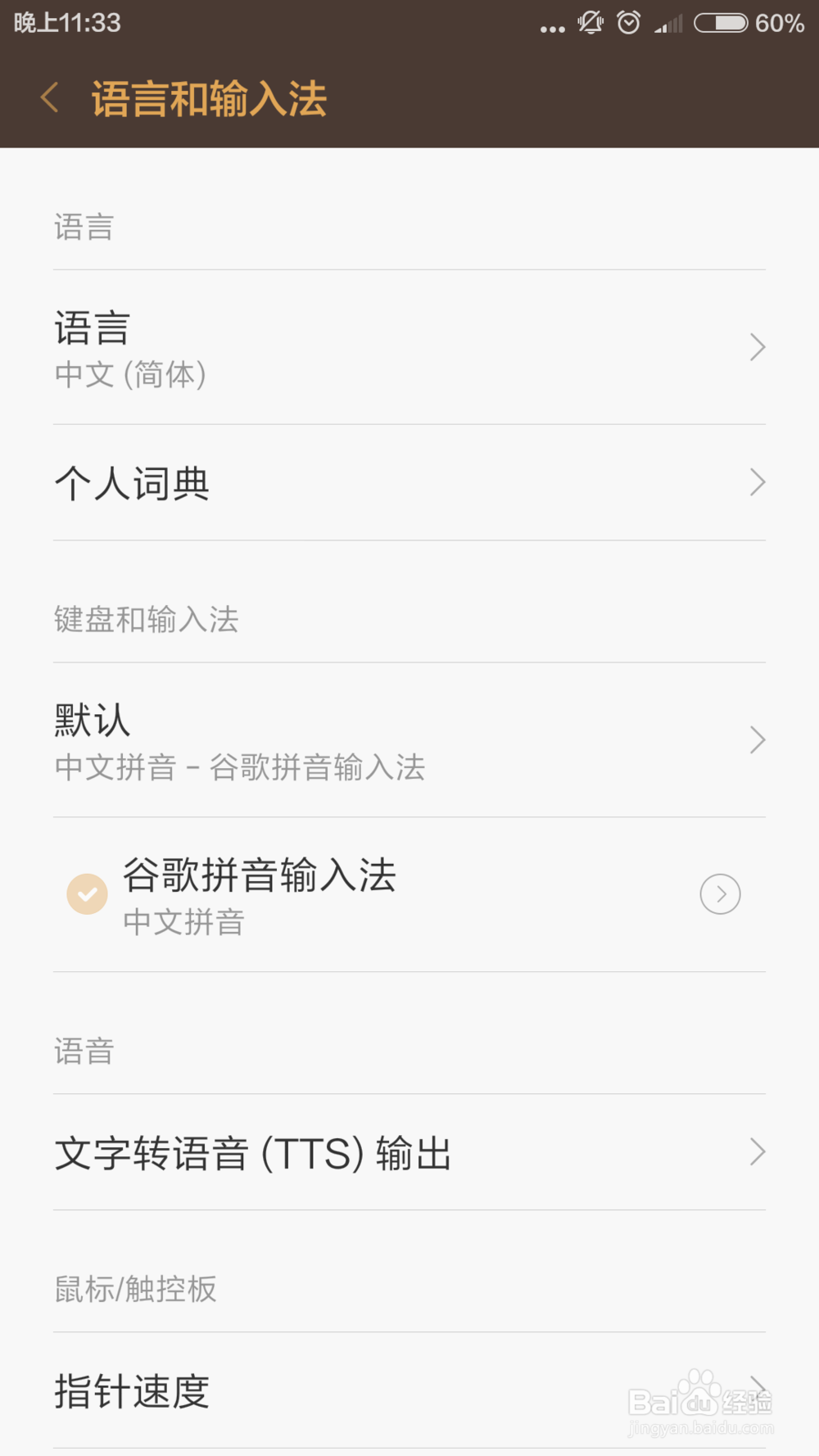Tap the battery indicator in status bar

(x=721, y=24)
